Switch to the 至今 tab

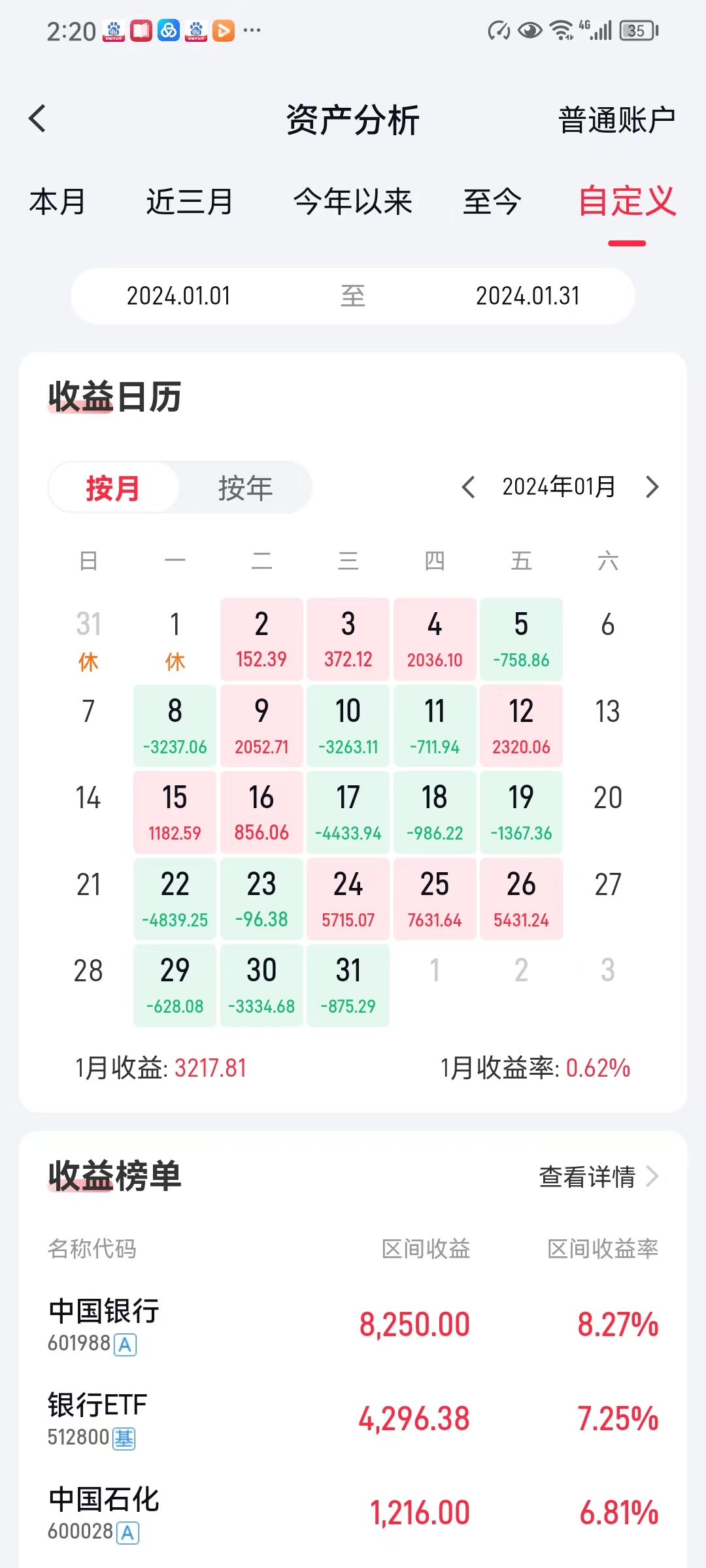coord(492,201)
